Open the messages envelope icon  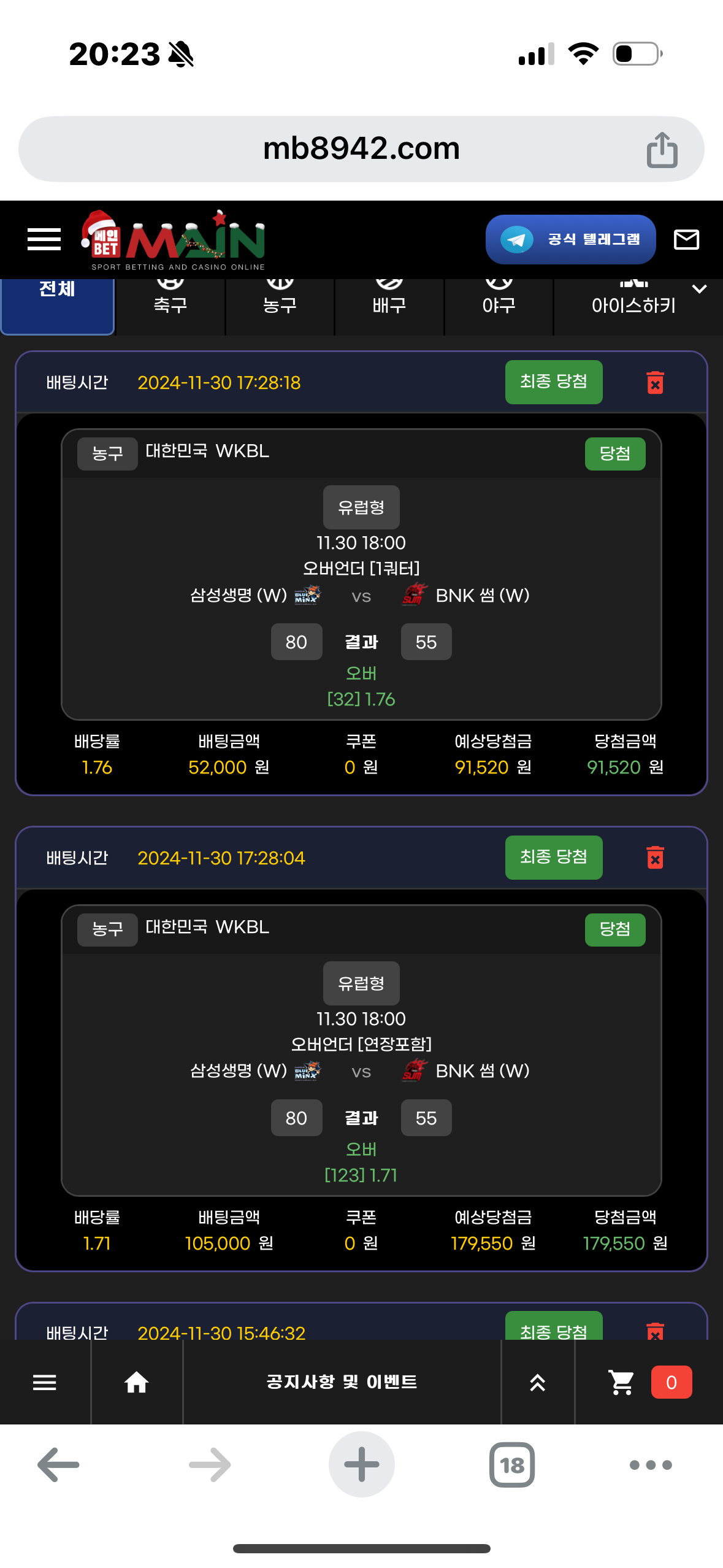coord(686,239)
